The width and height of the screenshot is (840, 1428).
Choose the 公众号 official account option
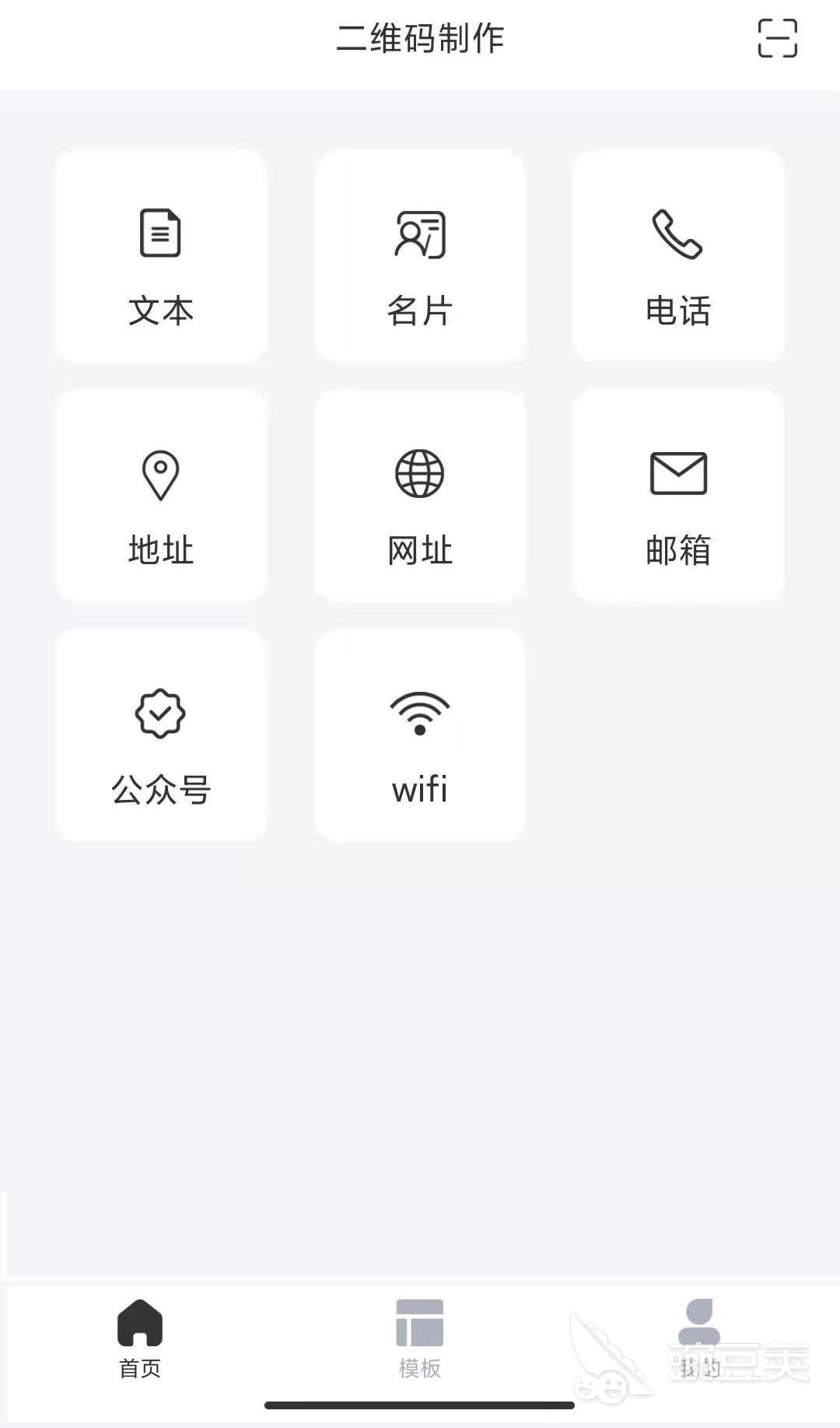(x=161, y=735)
